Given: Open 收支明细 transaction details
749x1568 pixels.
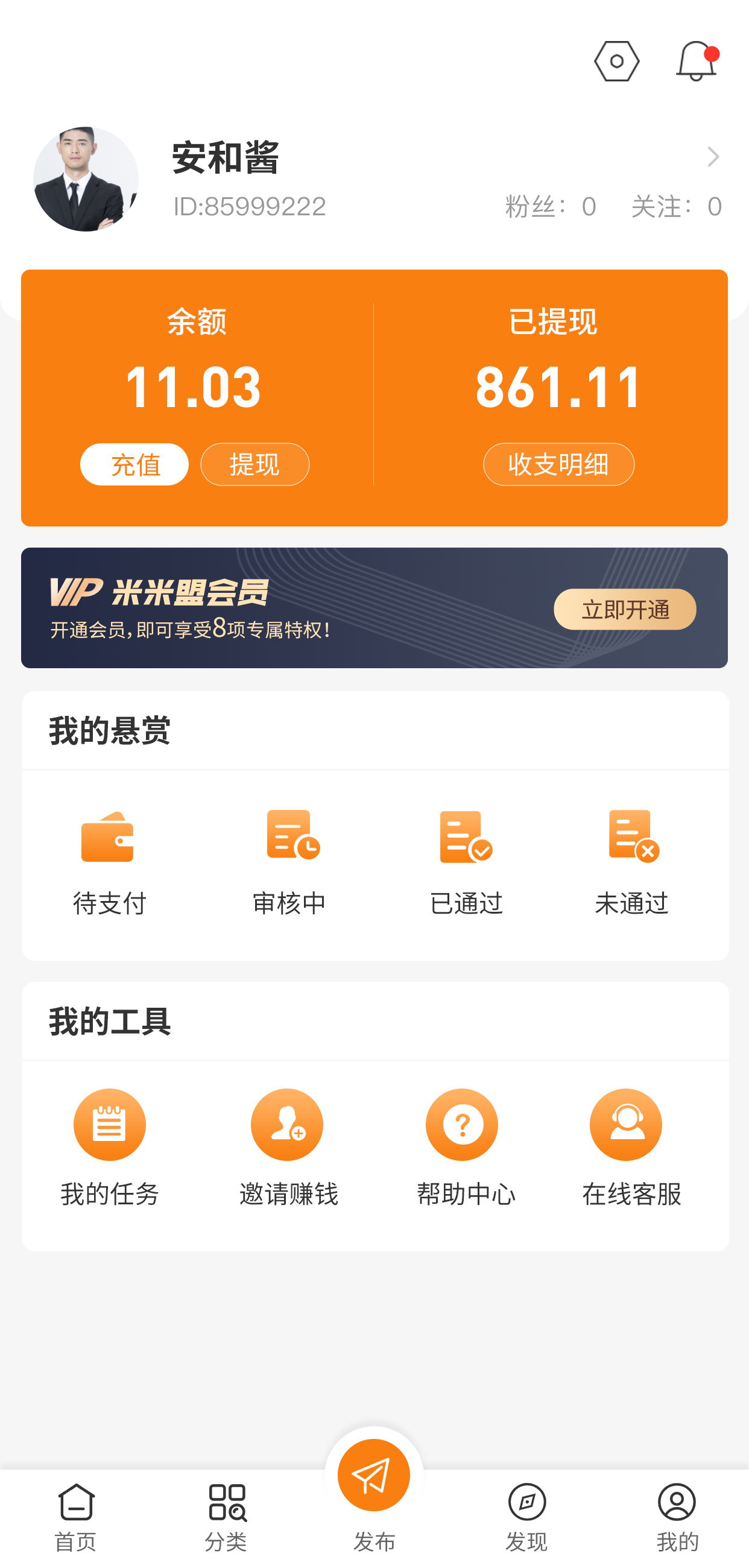Looking at the screenshot, I should tap(558, 464).
